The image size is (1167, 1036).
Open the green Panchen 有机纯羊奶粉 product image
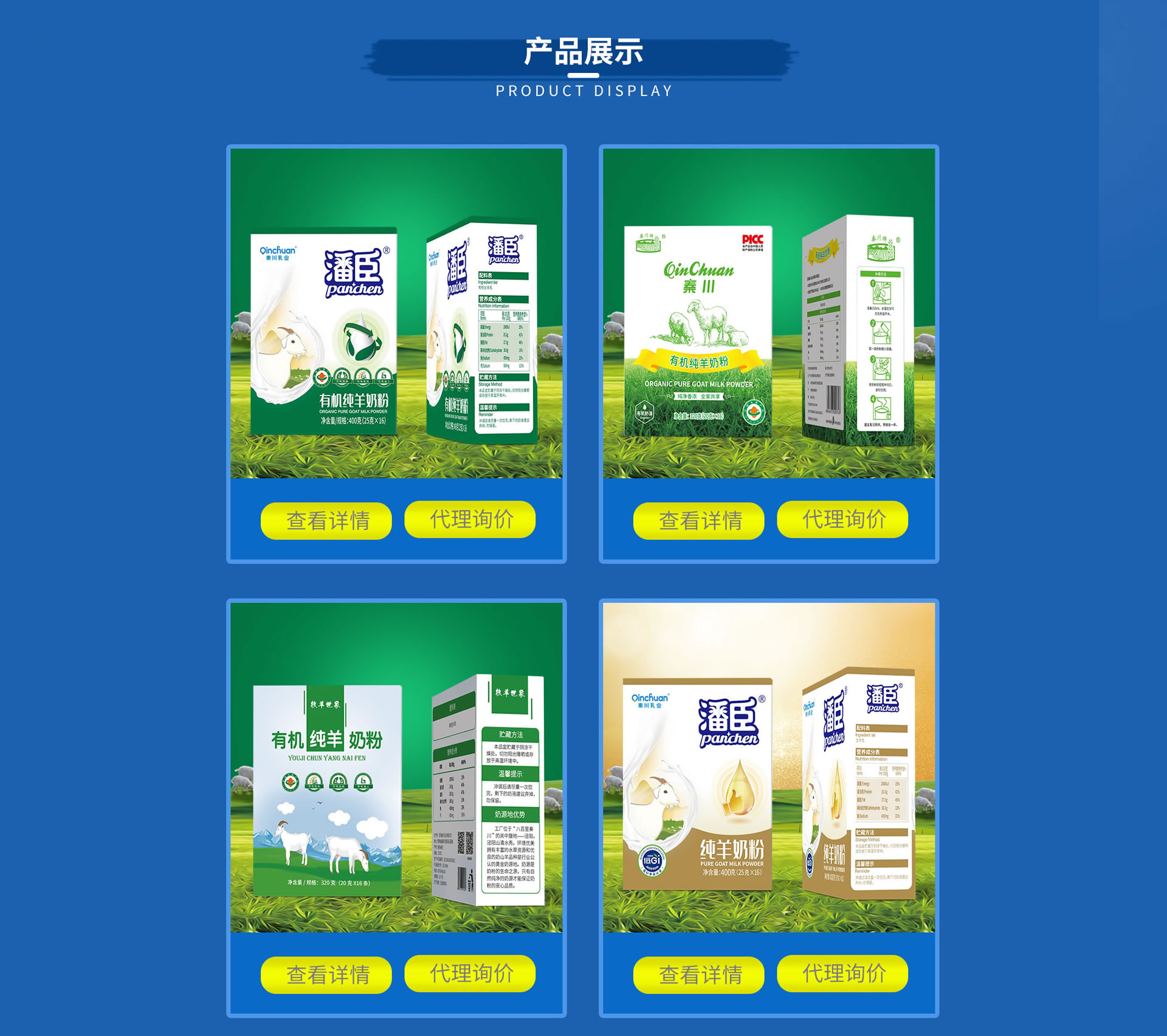coord(396,313)
